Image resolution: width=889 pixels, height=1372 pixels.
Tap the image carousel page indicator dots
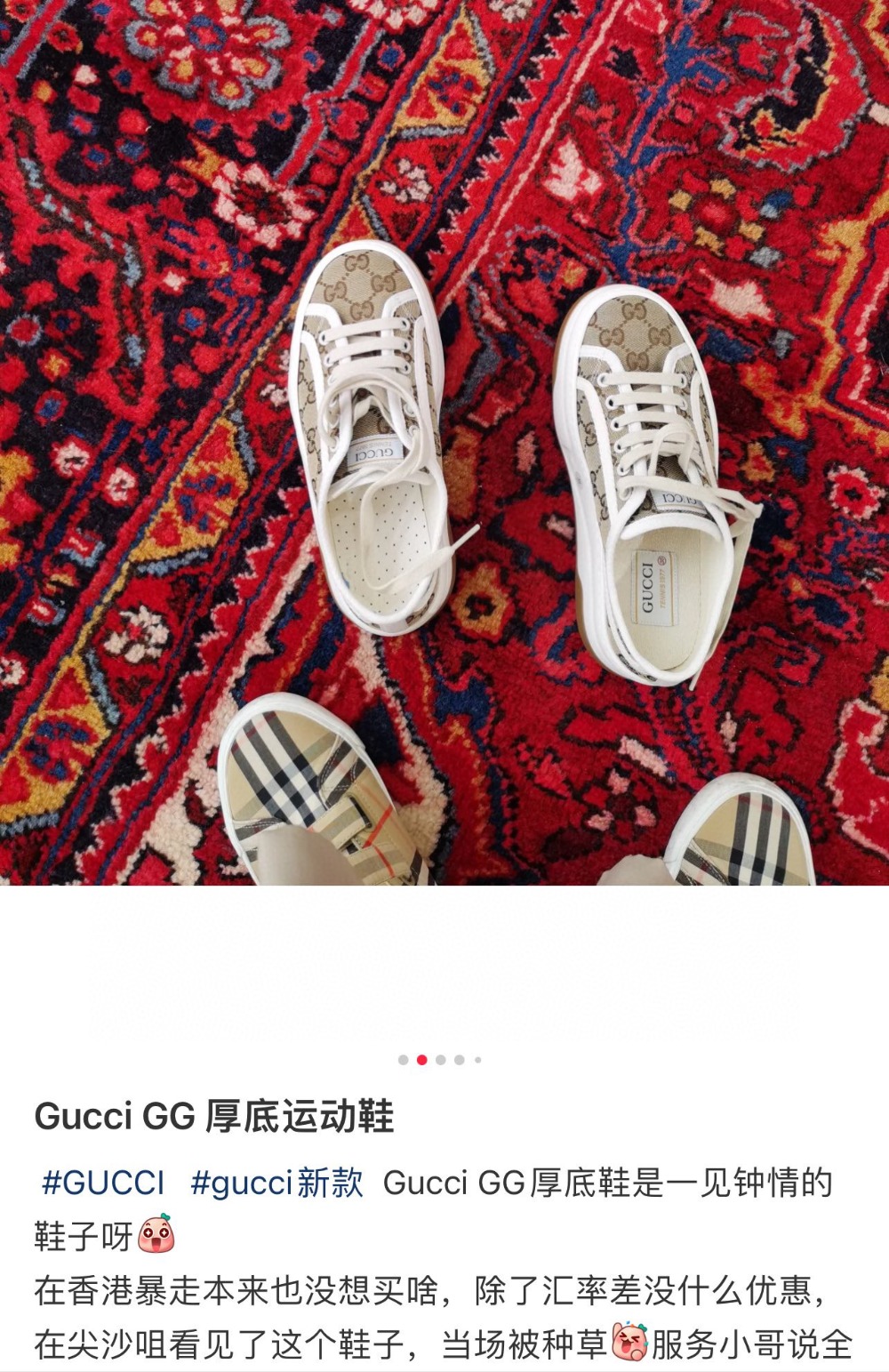440,1060
